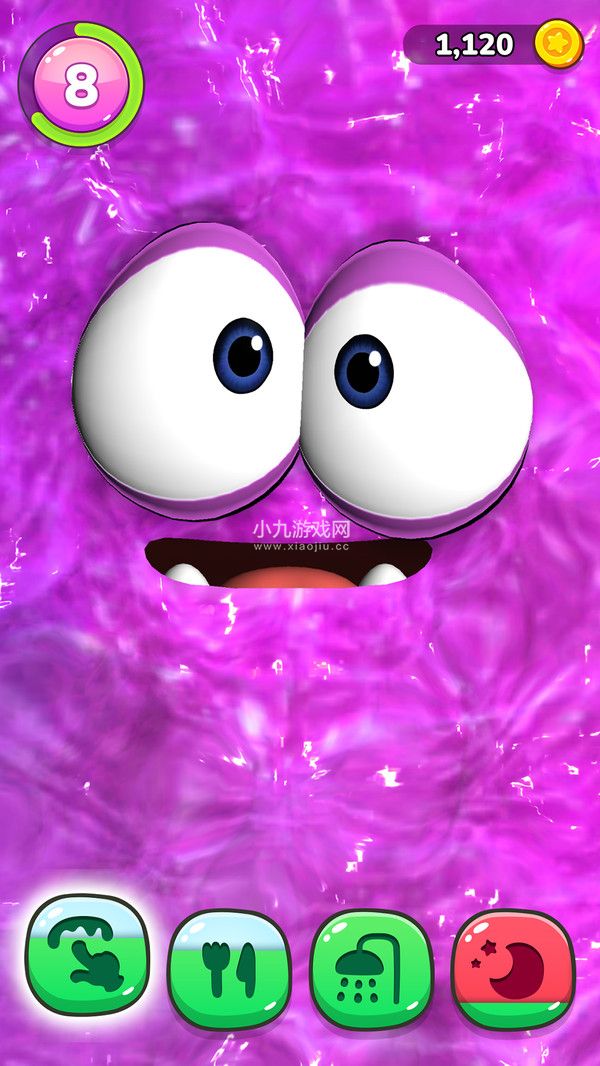Viewport: 600px width, 1066px height.
Task: Open the slime play mode button
Action: pyautogui.click(x=88, y=955)
